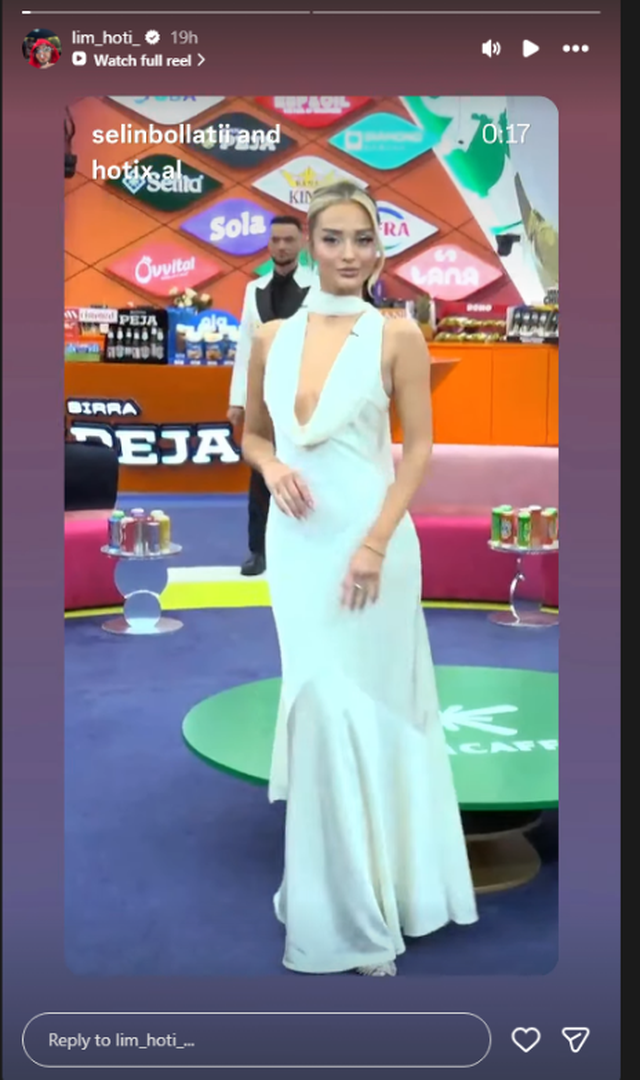640x1080 pixels.
Task: Open lim_hoti_ profile picture
Action: coord(42,48)
